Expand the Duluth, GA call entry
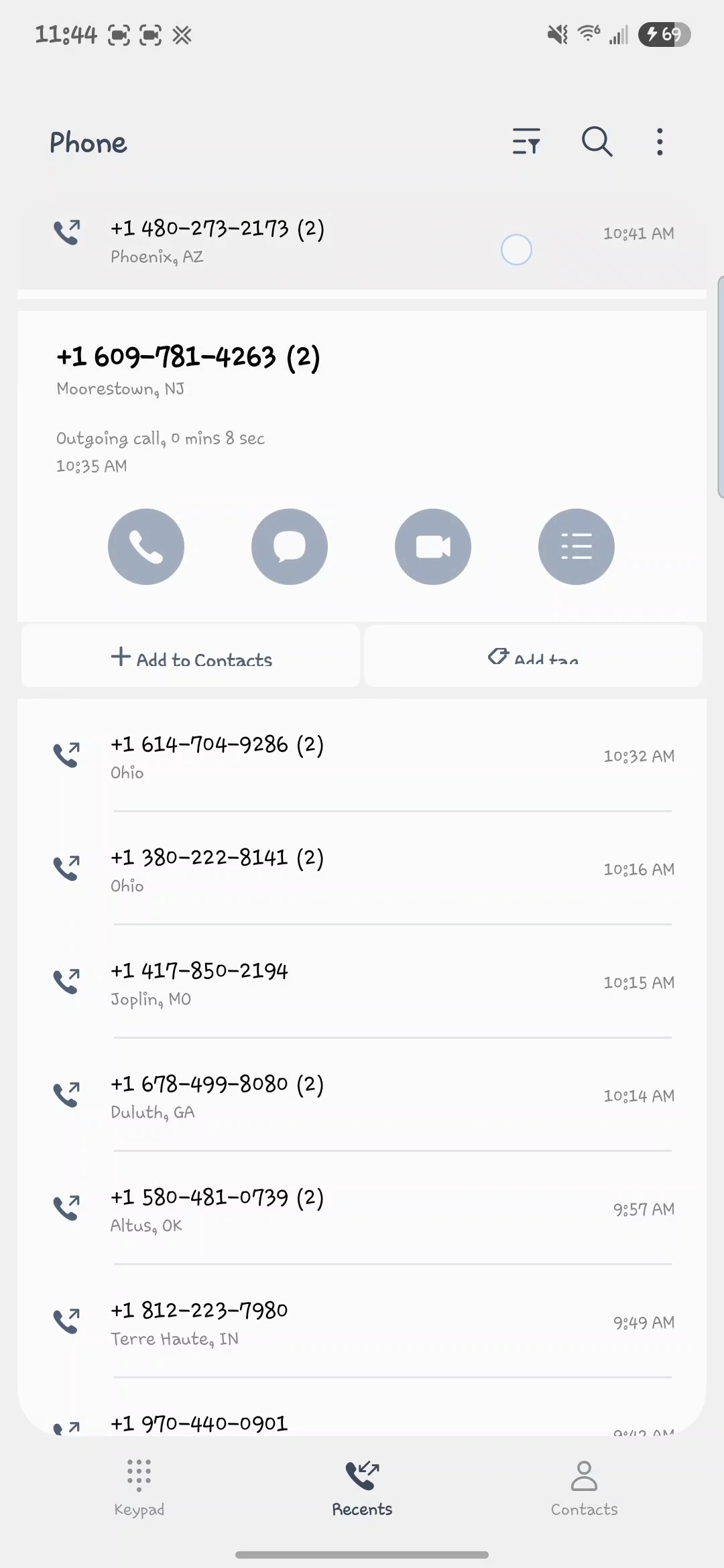 [362, 1096]
